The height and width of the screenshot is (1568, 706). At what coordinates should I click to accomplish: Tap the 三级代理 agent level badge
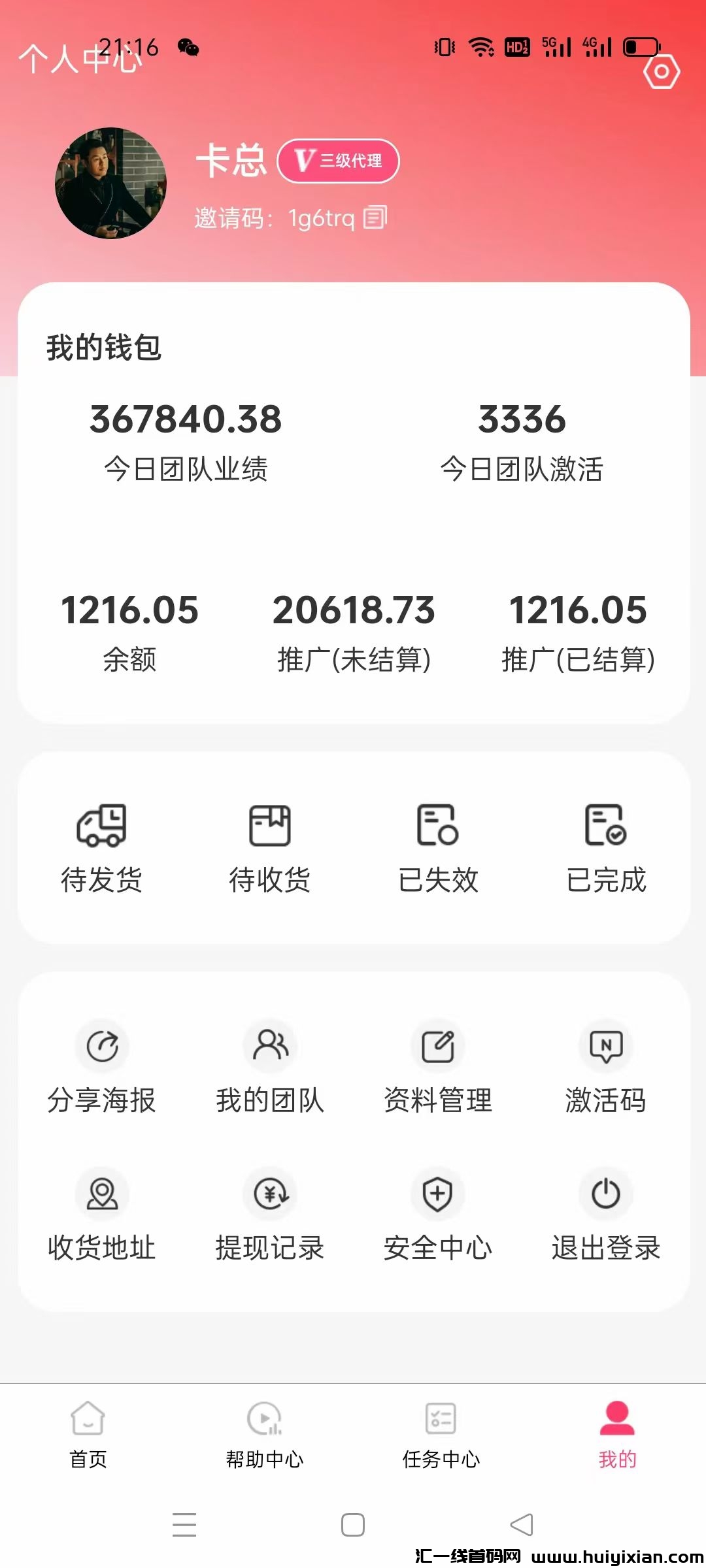pos(339,161)
